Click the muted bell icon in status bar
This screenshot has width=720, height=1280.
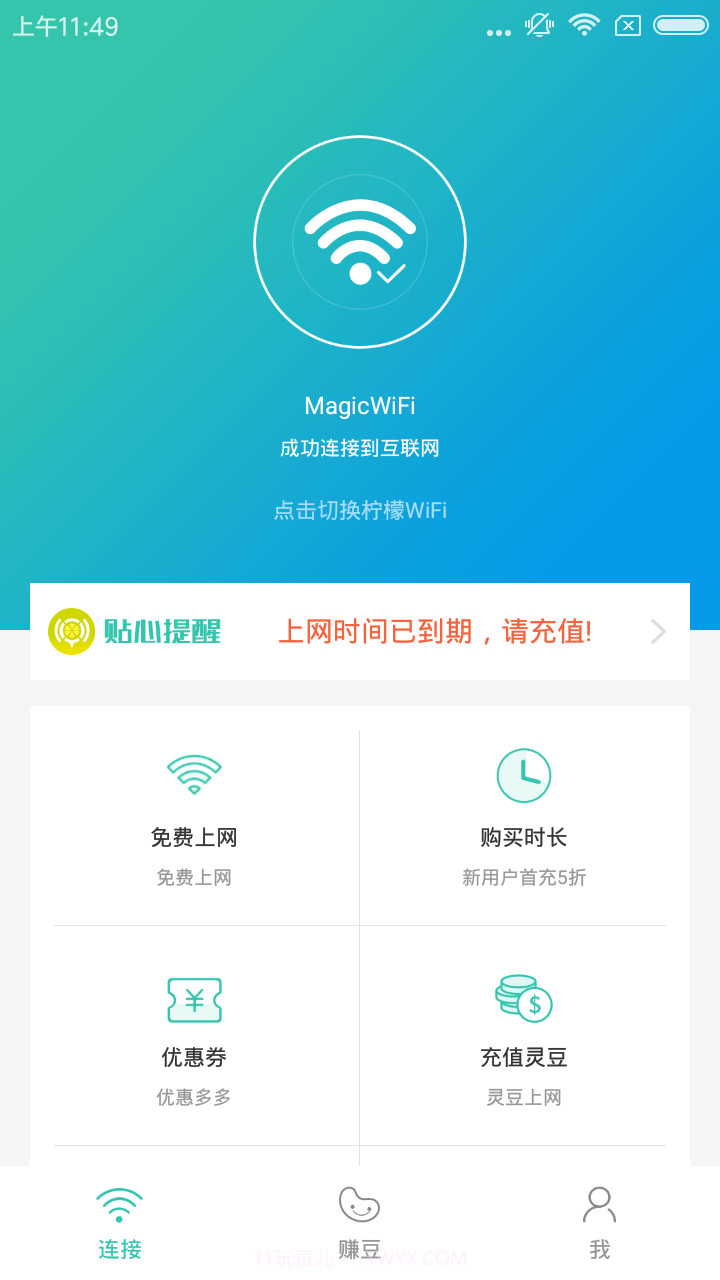pos(538,25)
